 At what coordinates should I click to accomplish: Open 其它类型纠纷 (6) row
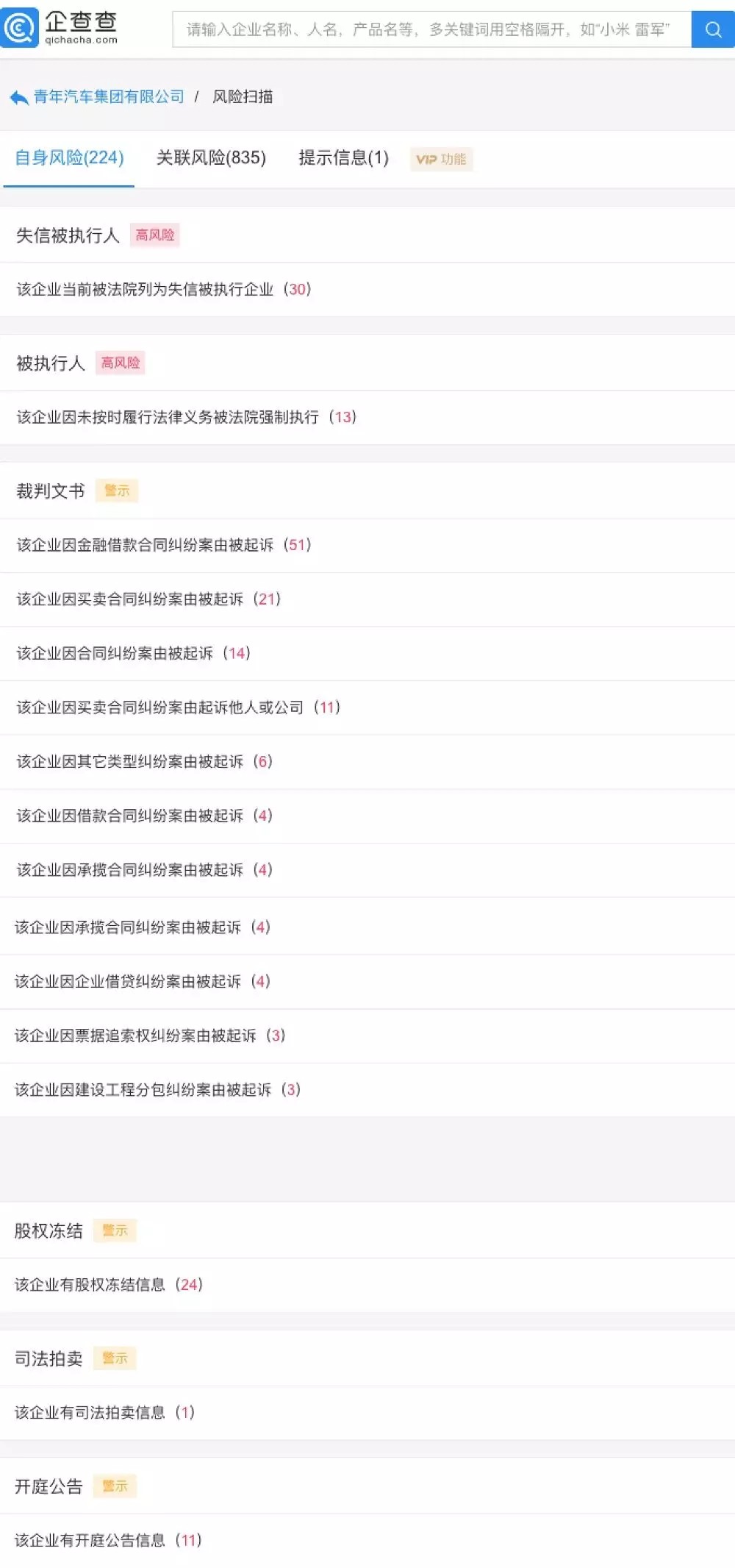pyautogui.click(x=145, y=762)
